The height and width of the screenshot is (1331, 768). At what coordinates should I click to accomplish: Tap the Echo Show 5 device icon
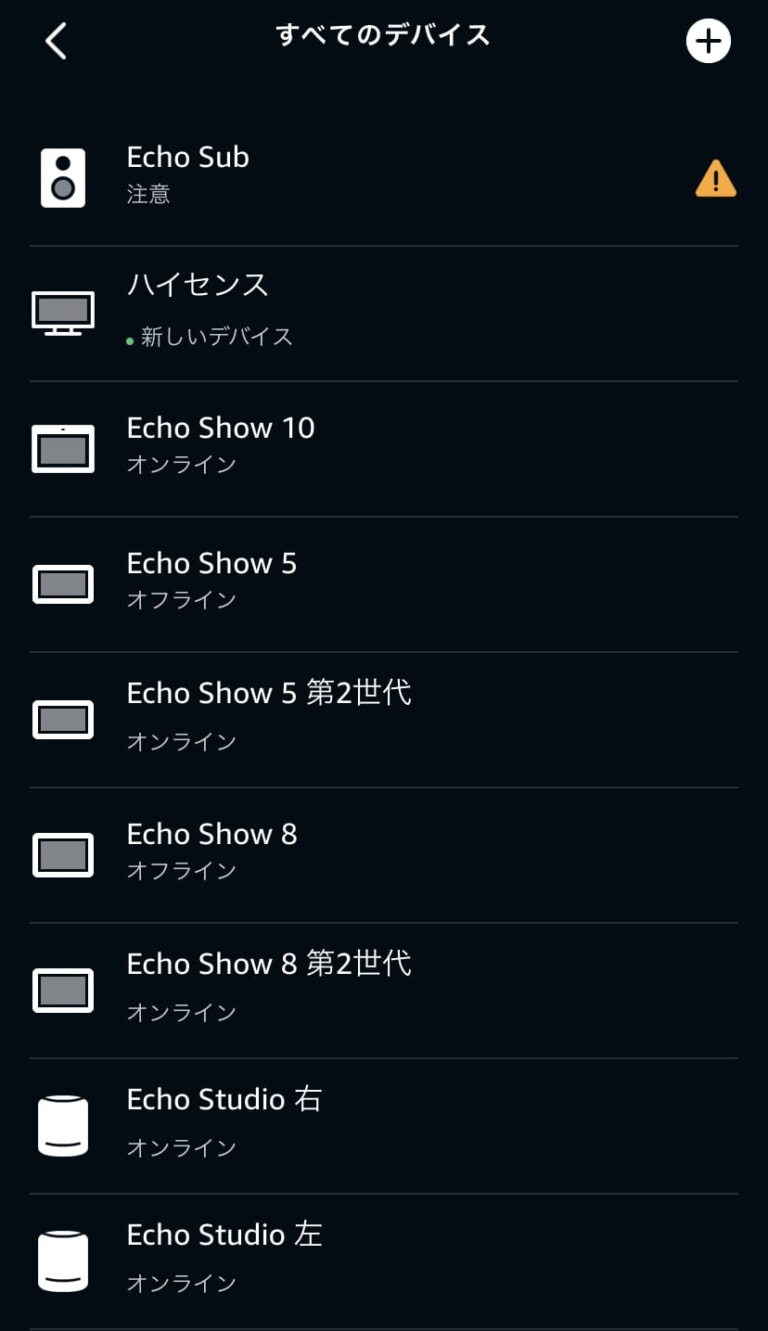(63, 583)
